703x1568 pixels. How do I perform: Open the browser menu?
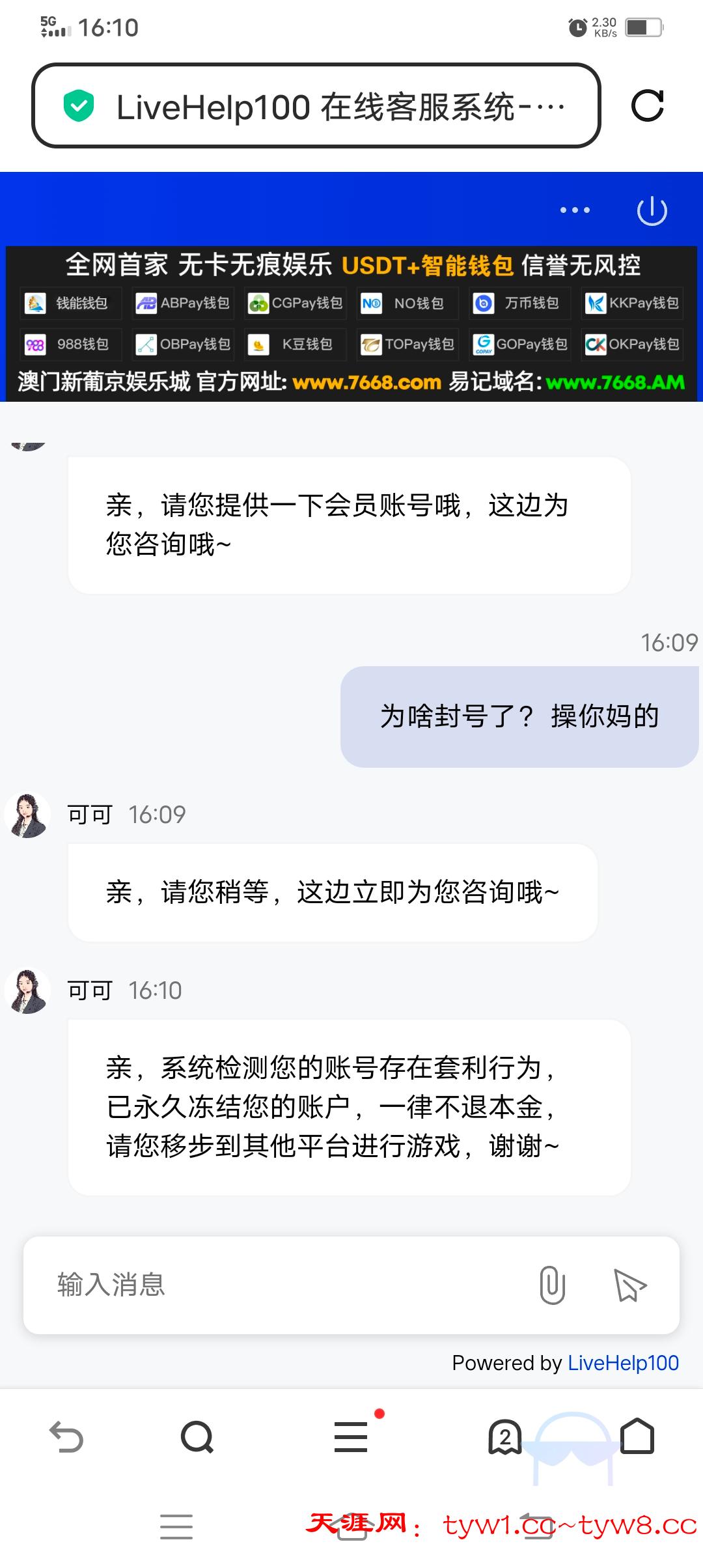351,1436
